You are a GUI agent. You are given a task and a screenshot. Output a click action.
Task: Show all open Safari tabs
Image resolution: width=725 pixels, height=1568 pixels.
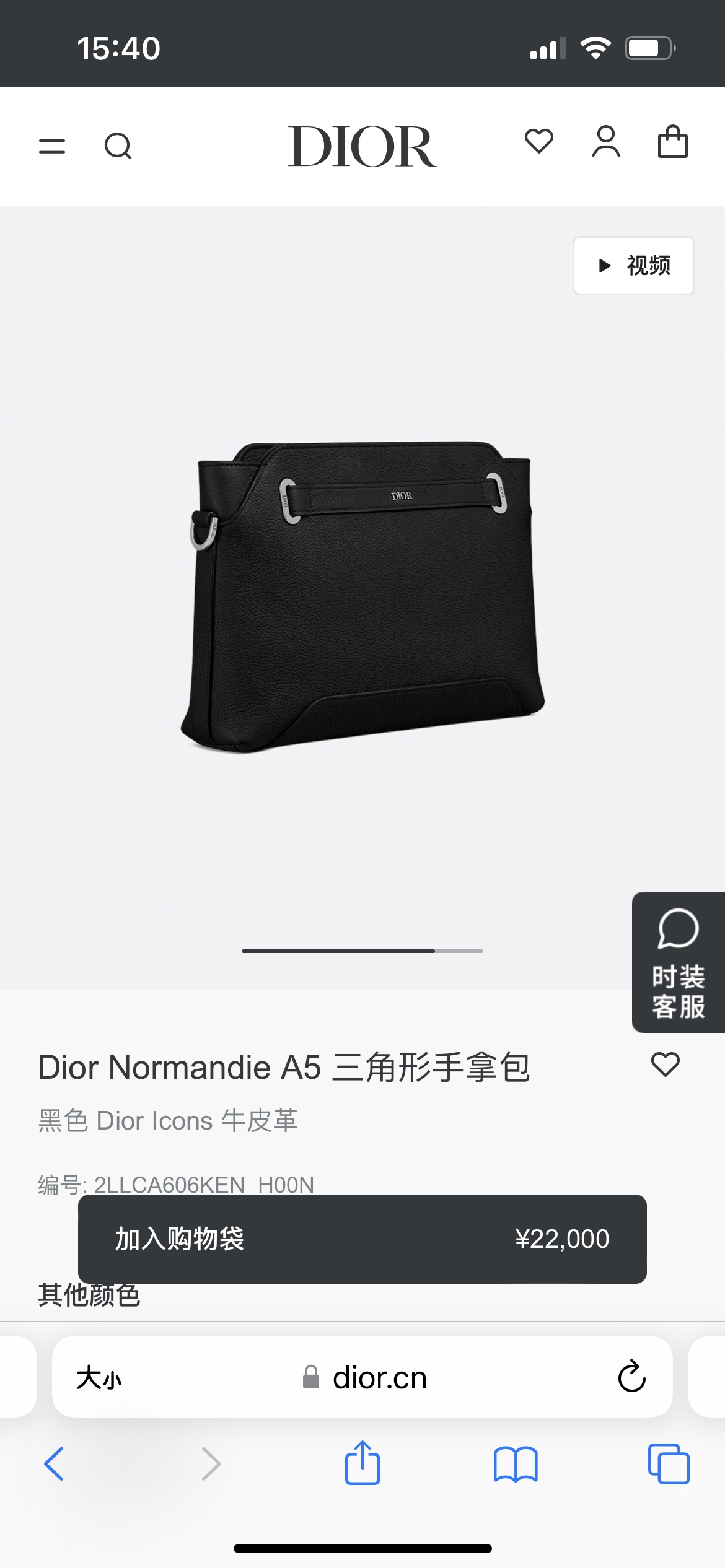click(669, 1464)
